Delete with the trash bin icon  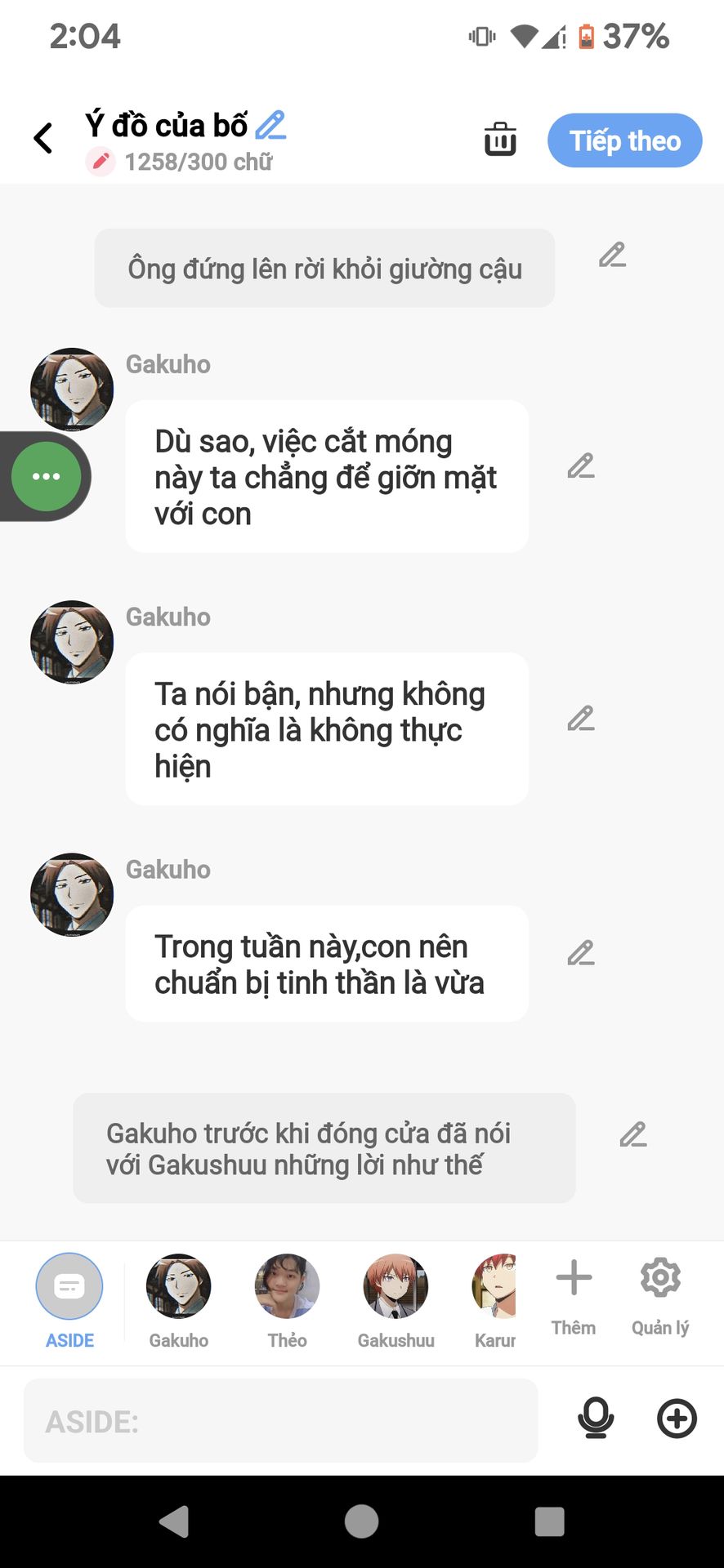500,140
